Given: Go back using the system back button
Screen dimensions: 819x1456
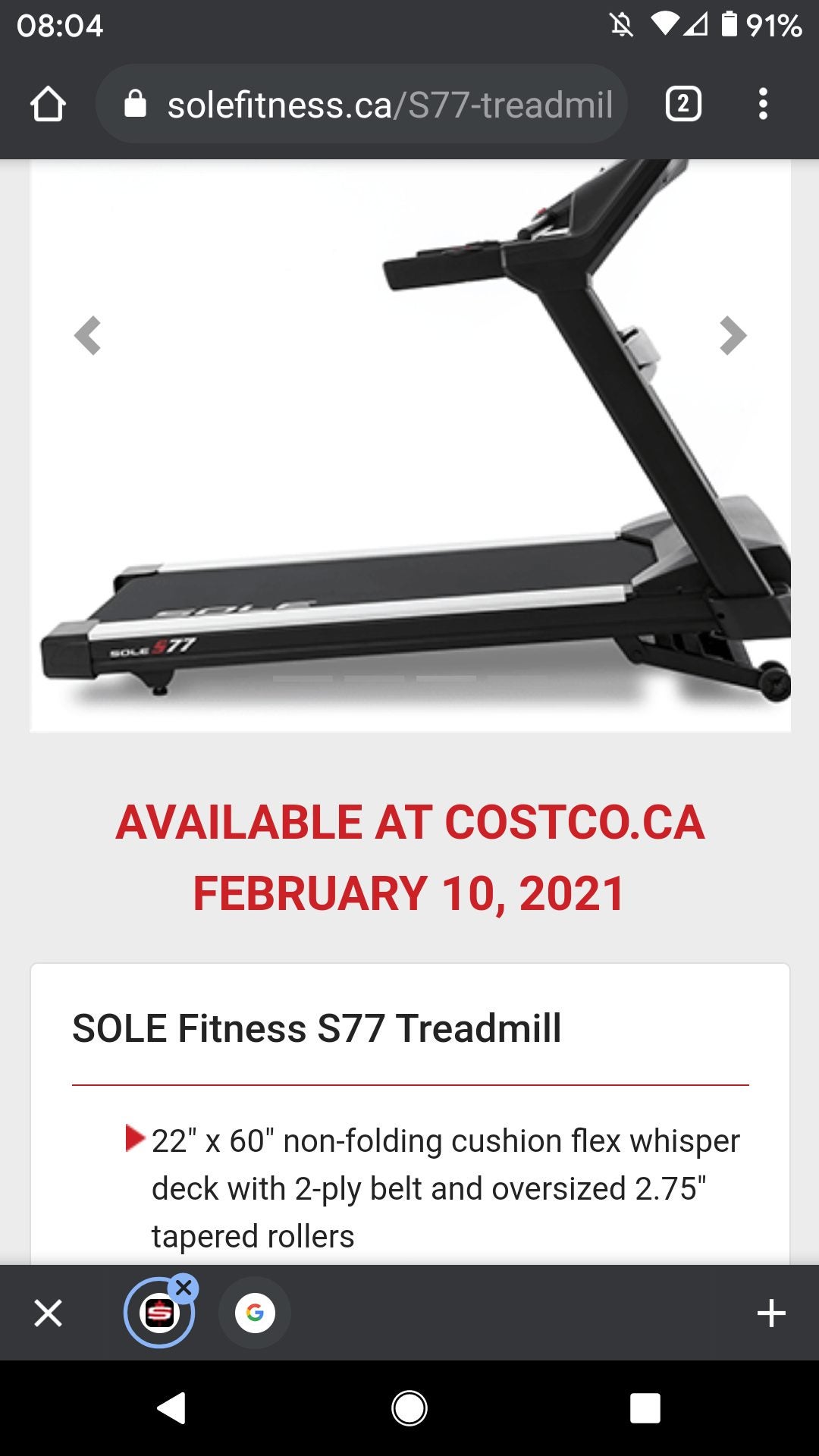Looking at the screenshot, I should [x=172, y=1408].
